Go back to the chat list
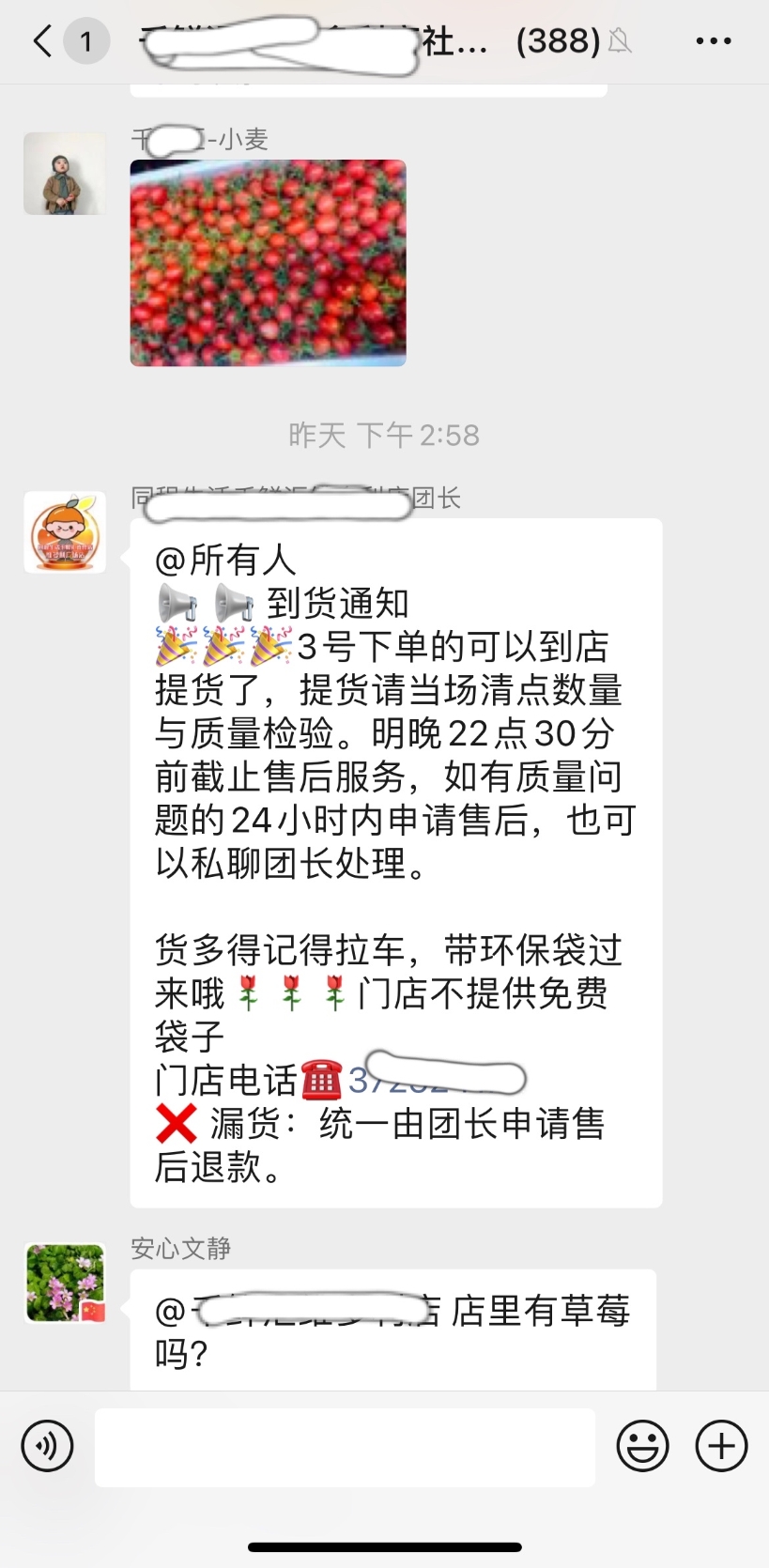This screenshot has width=769, height=1568. pos(42,41)
